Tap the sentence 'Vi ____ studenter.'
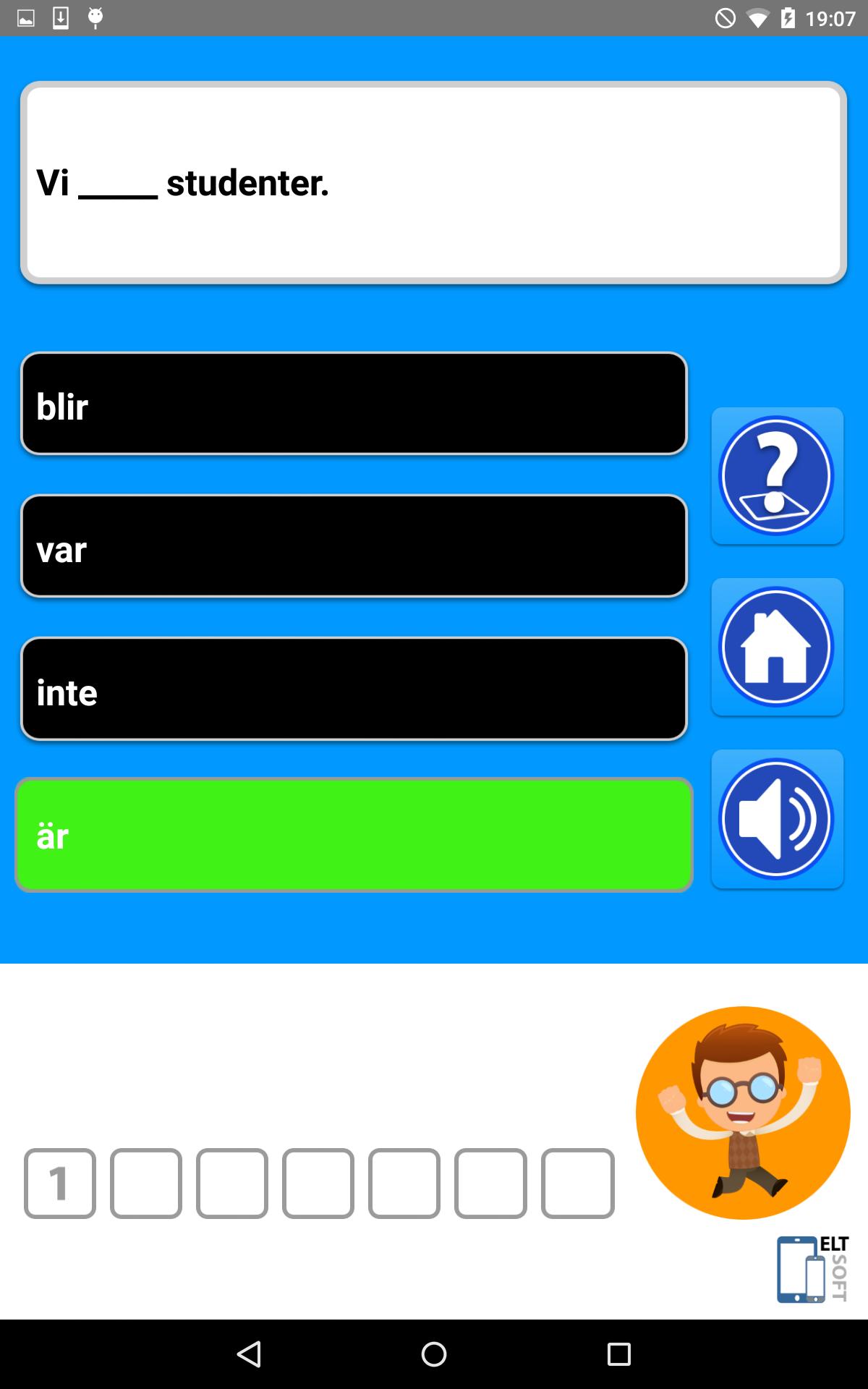Screen dimensions: 868x1389 (433, 184)
